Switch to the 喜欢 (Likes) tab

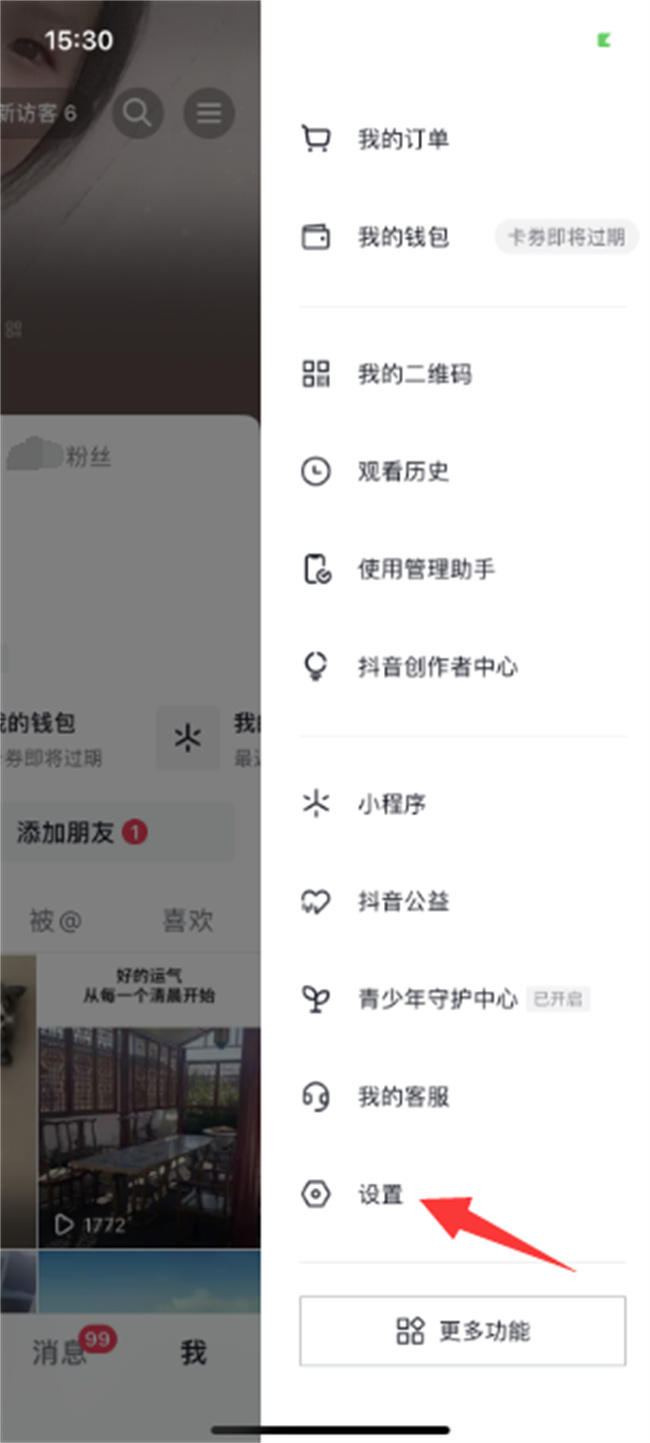point(188,921)
